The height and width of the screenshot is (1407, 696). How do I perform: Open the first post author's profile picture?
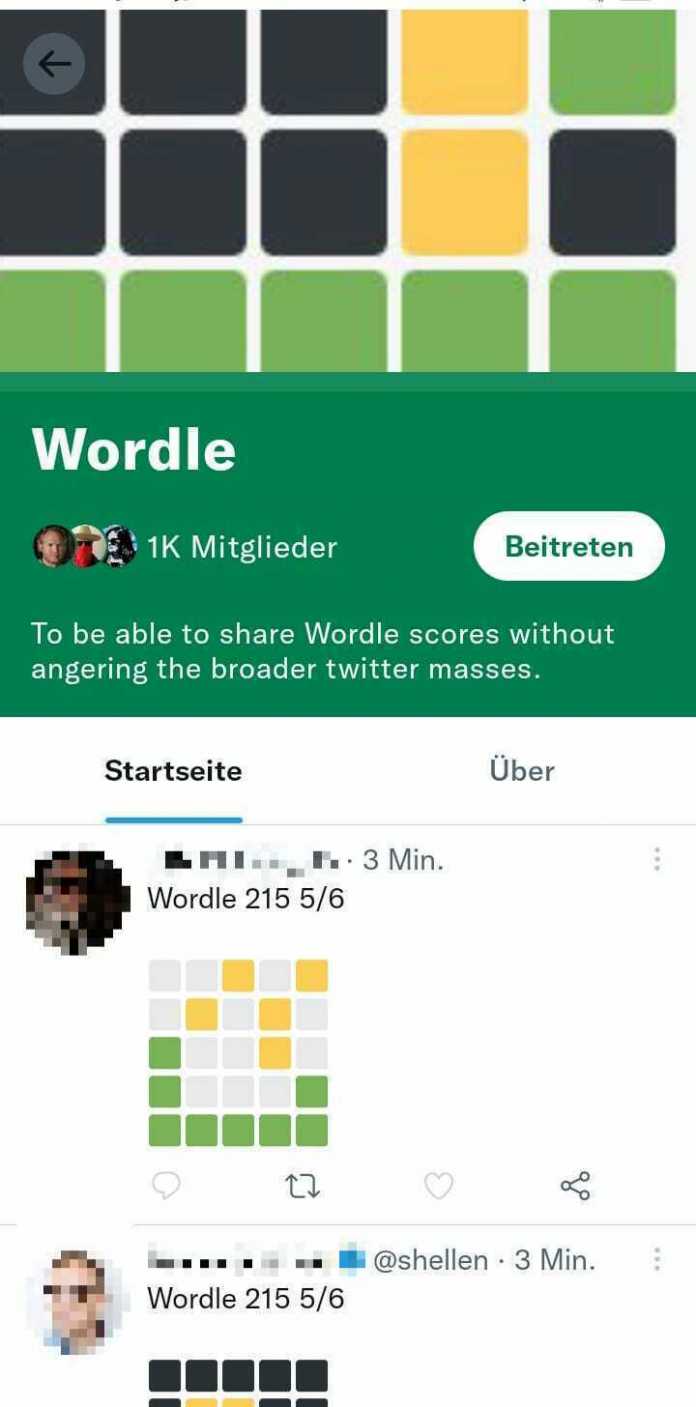tap(78, 901)
